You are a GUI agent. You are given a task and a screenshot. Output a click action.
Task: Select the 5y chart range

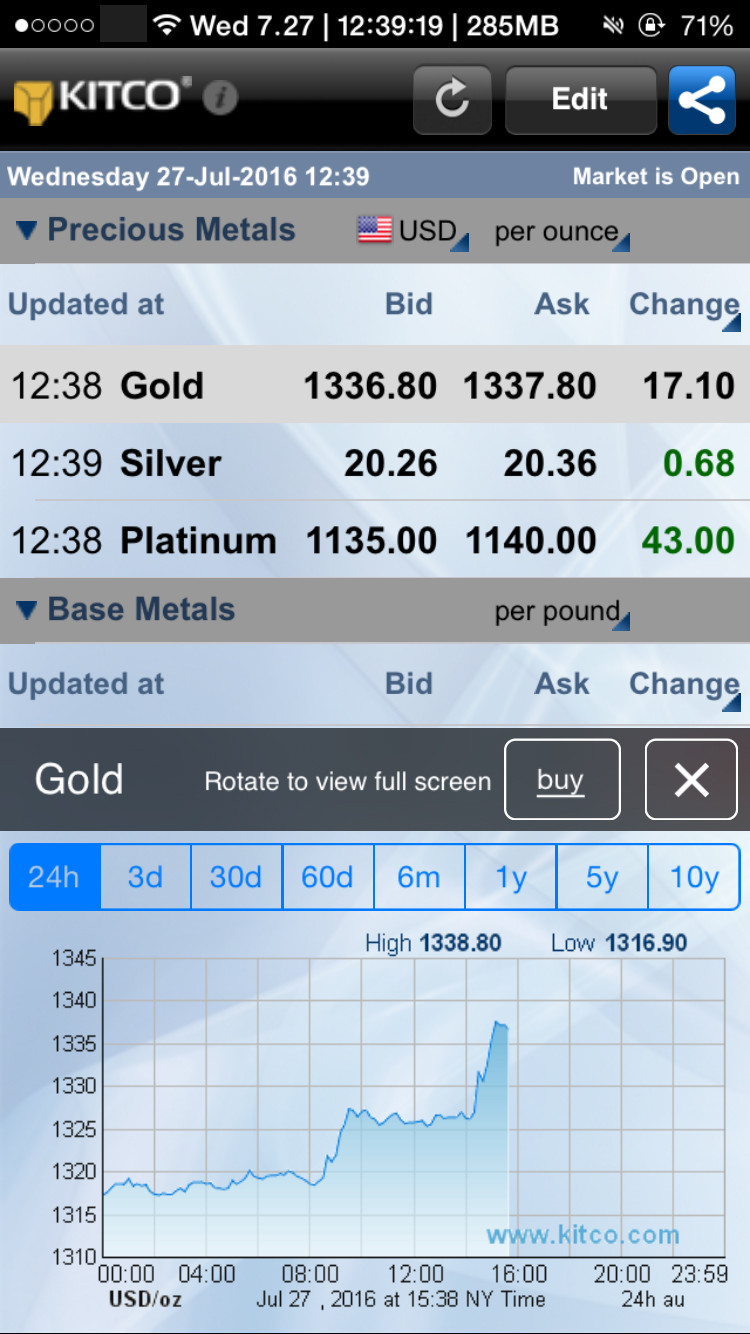[x=602, y=877]
